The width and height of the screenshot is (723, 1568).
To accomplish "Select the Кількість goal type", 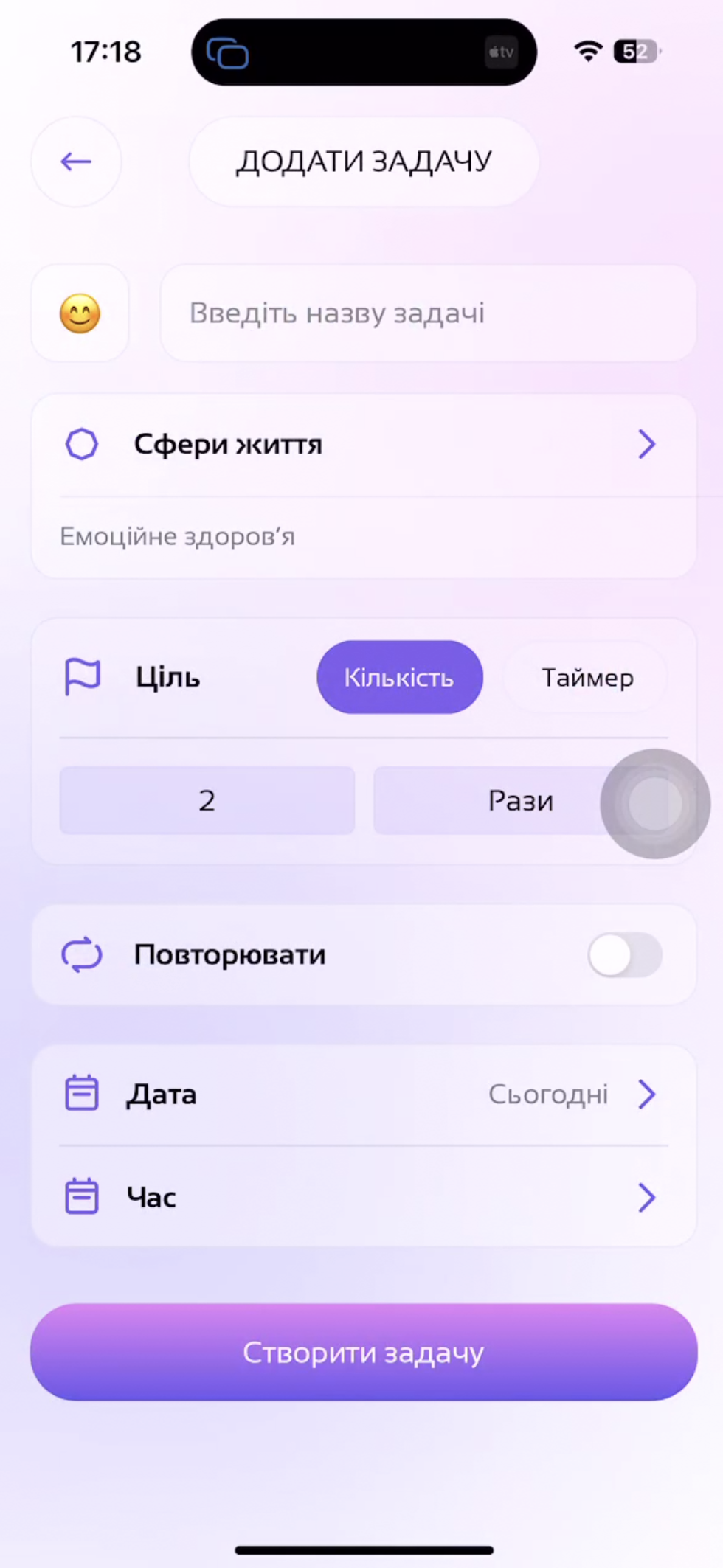I will [400, 677].
